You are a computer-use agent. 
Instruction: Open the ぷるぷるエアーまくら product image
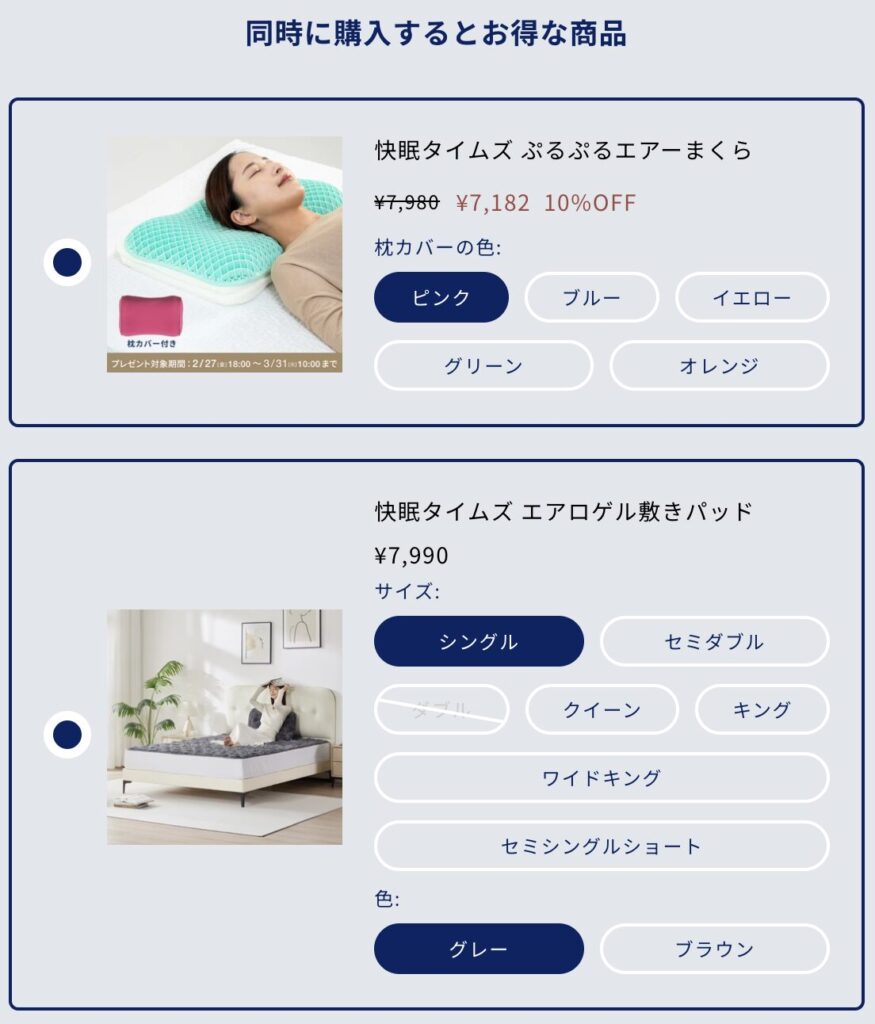pyautogui.click(x=224, y=254)
